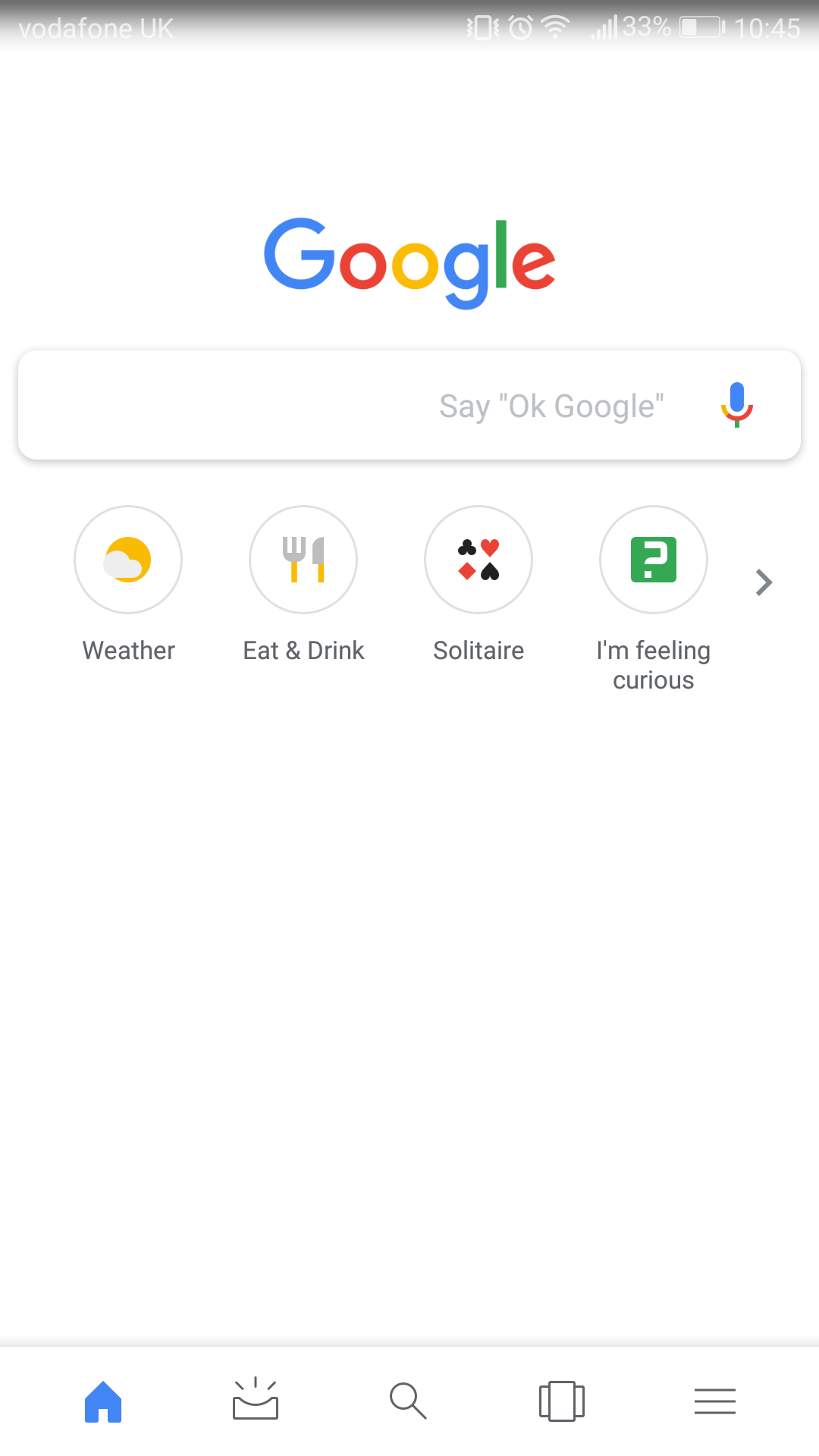Open the Search tab in bottom bar

[408, 1401]
